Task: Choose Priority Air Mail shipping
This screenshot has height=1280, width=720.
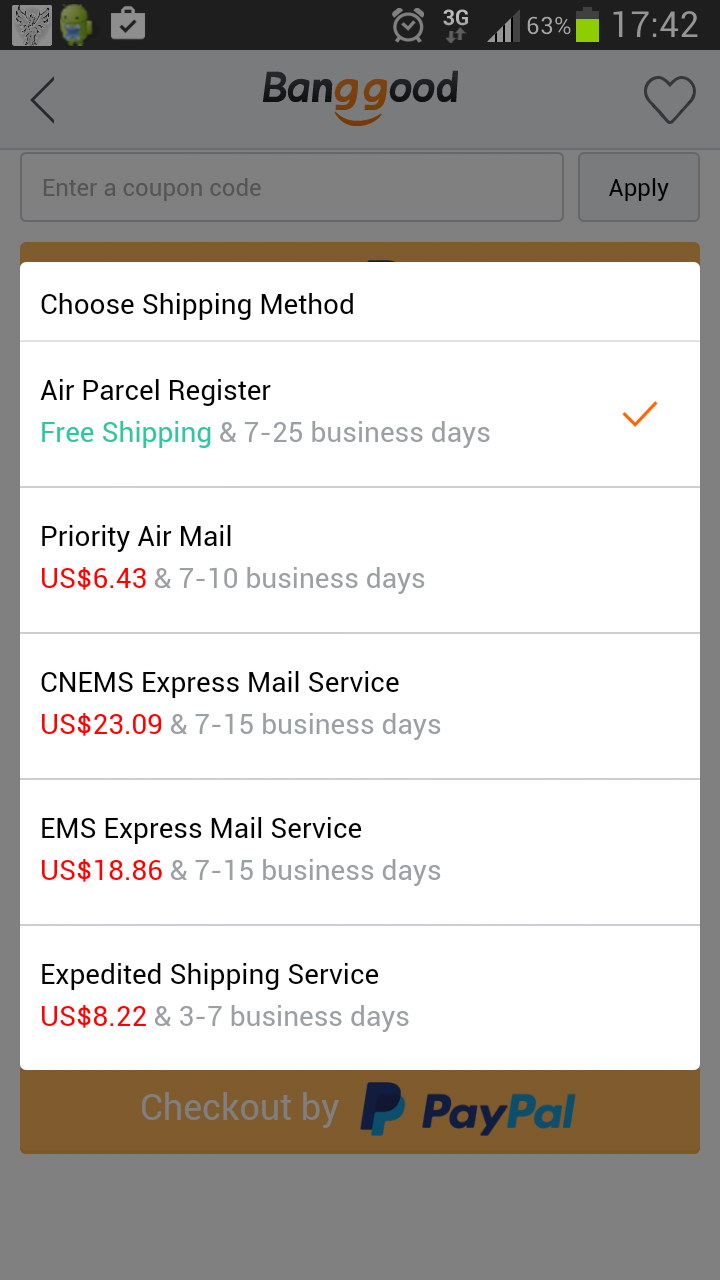Action: 360,560
